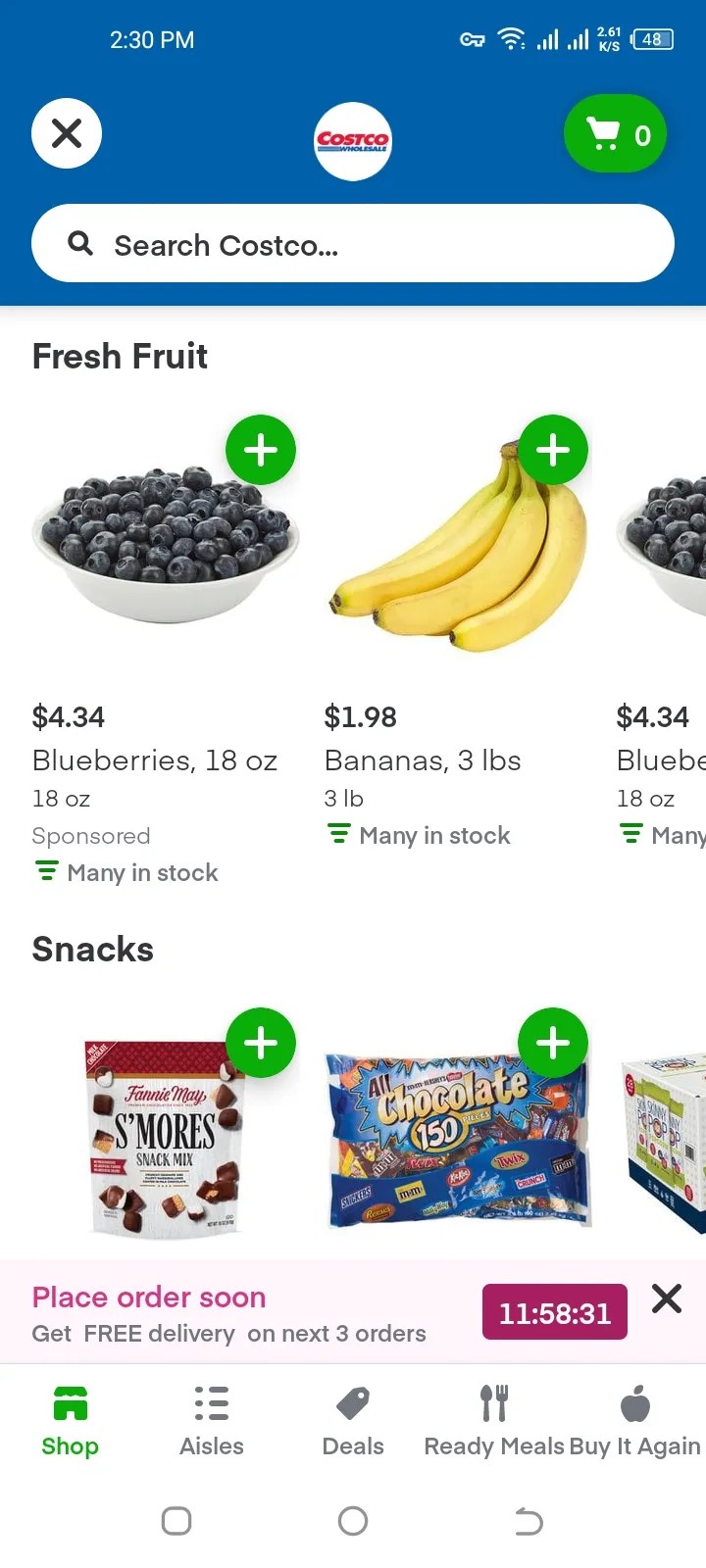Add Hershey's All Chocolate bag to cart
The image size is (706, 1568).
tap(553, 1043)
